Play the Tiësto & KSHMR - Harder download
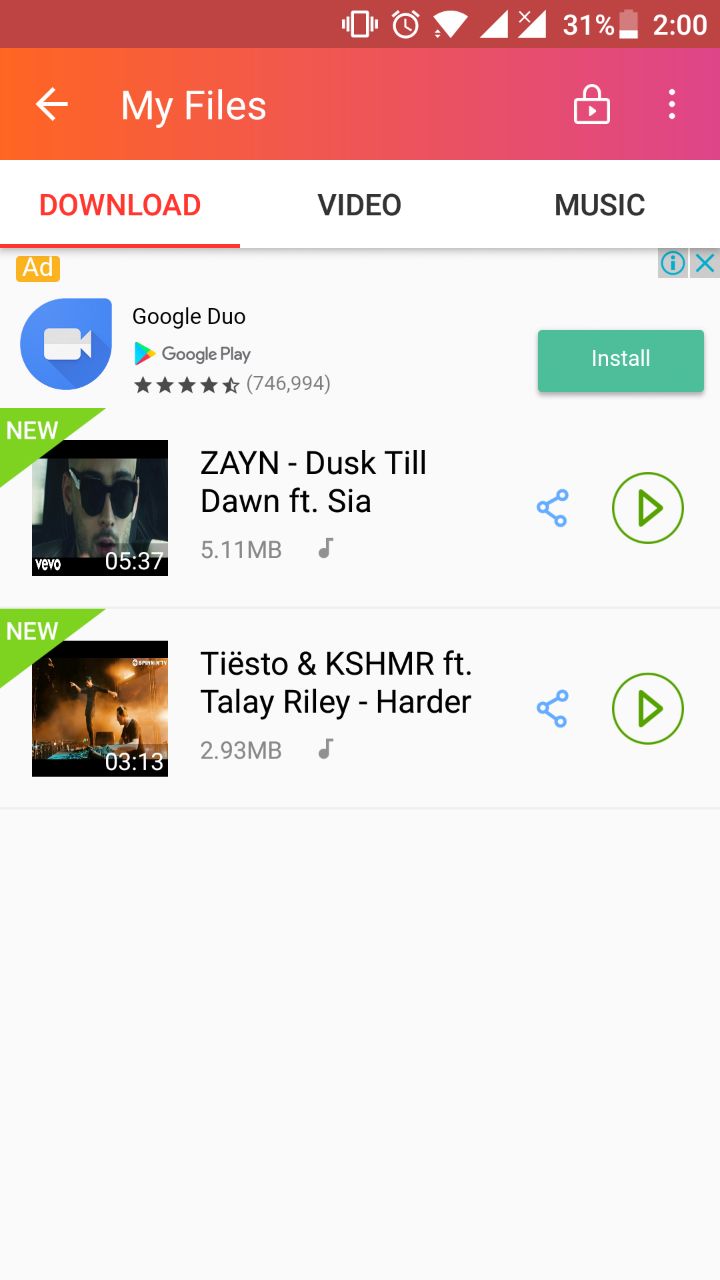Image resolution: width=720 pixels, height=1280 pixels. [x=647, y=708]
